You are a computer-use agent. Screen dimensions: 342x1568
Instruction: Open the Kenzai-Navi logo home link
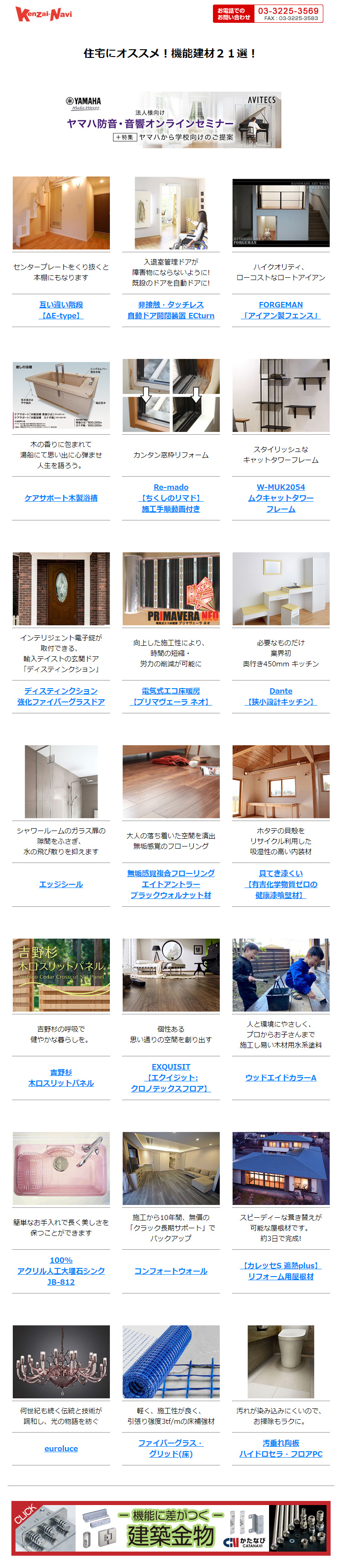(x=43, y=13)
